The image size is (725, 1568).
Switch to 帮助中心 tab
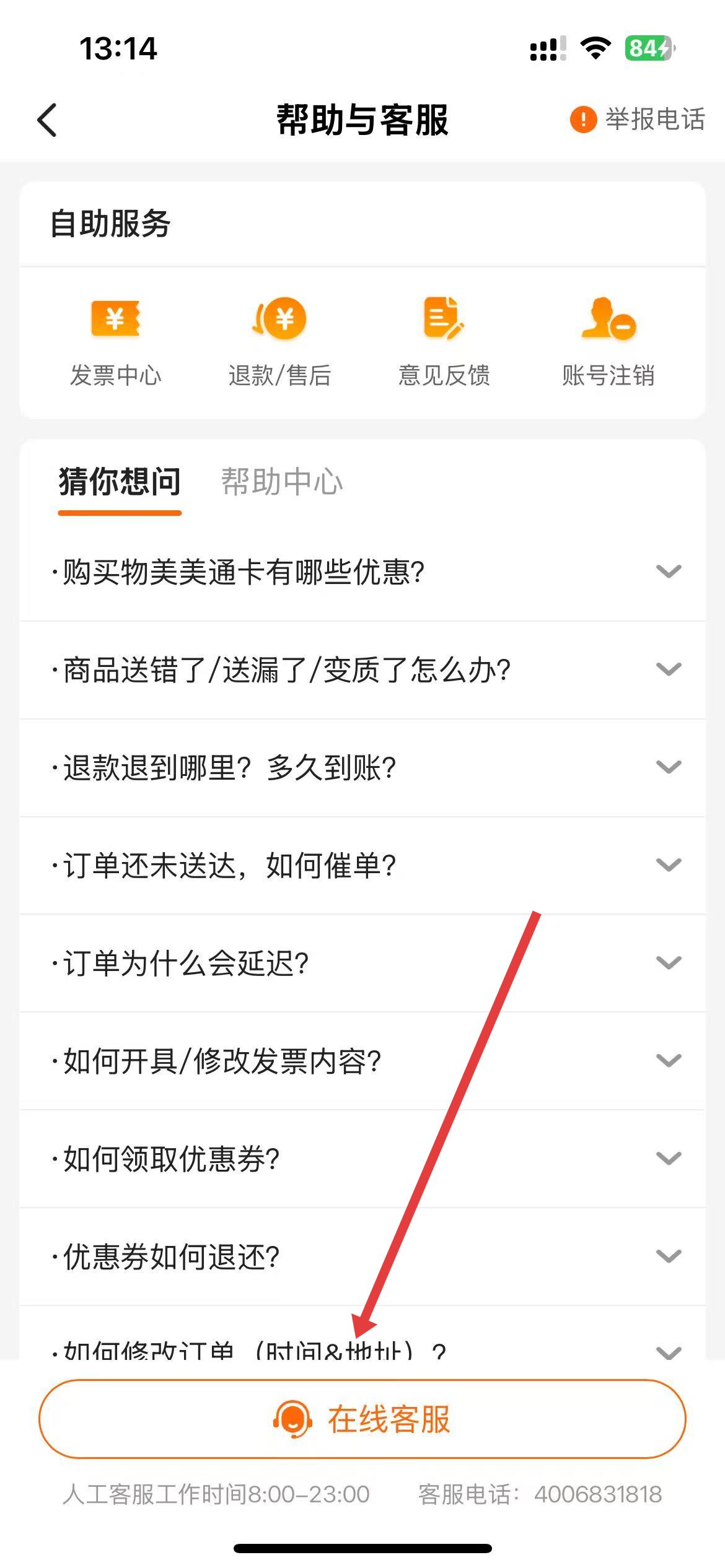282,482
